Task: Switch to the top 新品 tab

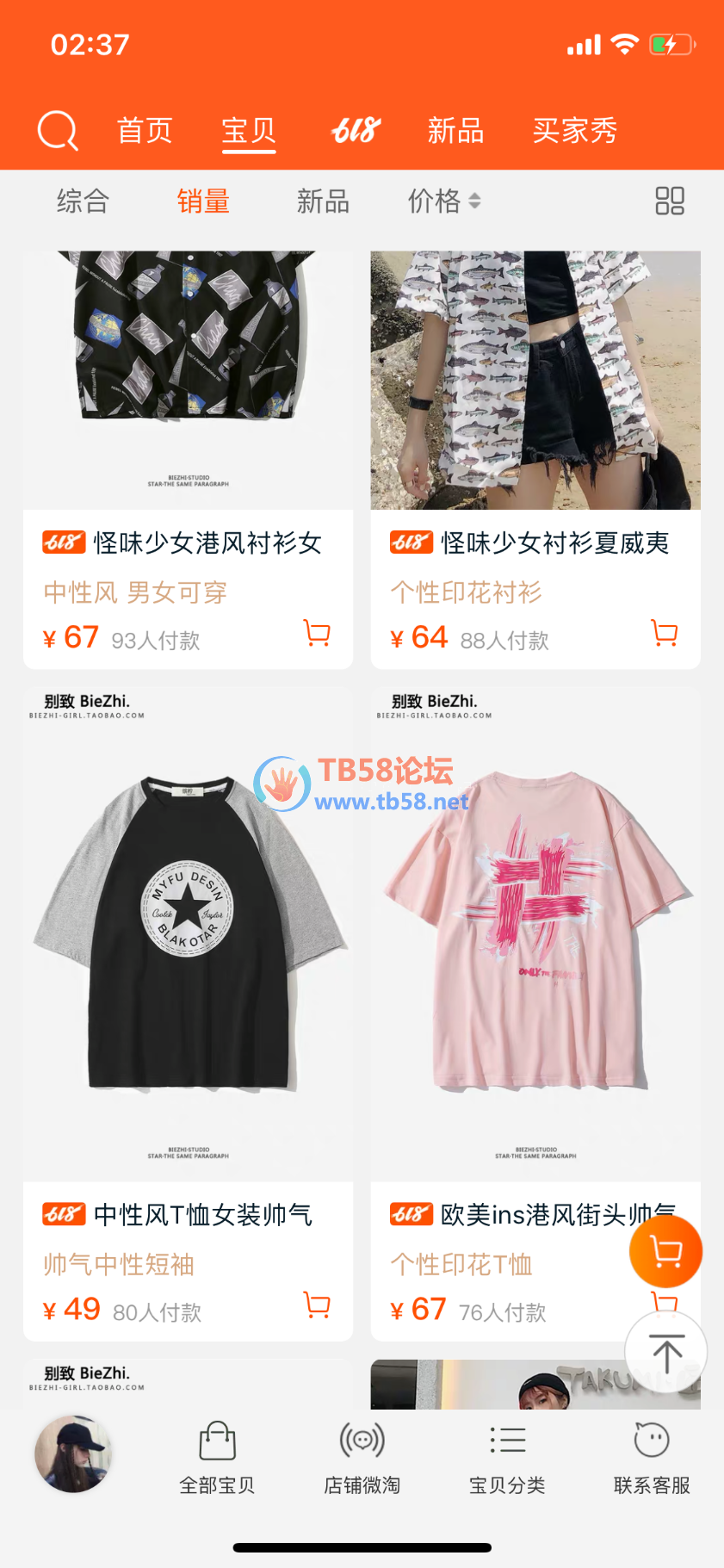Action: (455, 131)
